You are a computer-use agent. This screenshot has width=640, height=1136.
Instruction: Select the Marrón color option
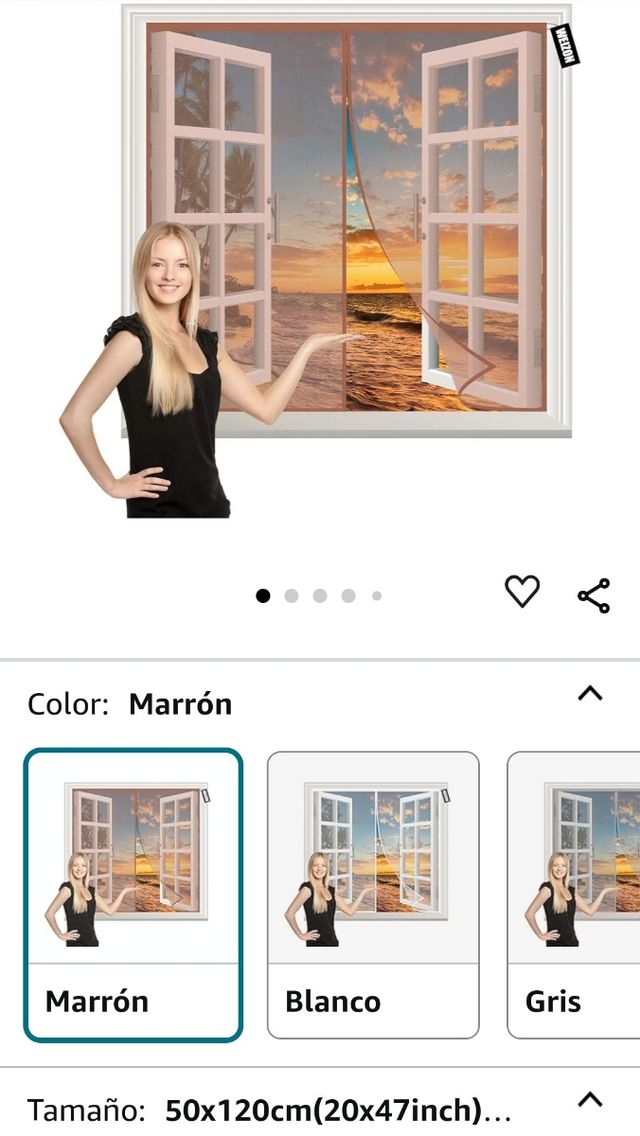coord(133,895)
